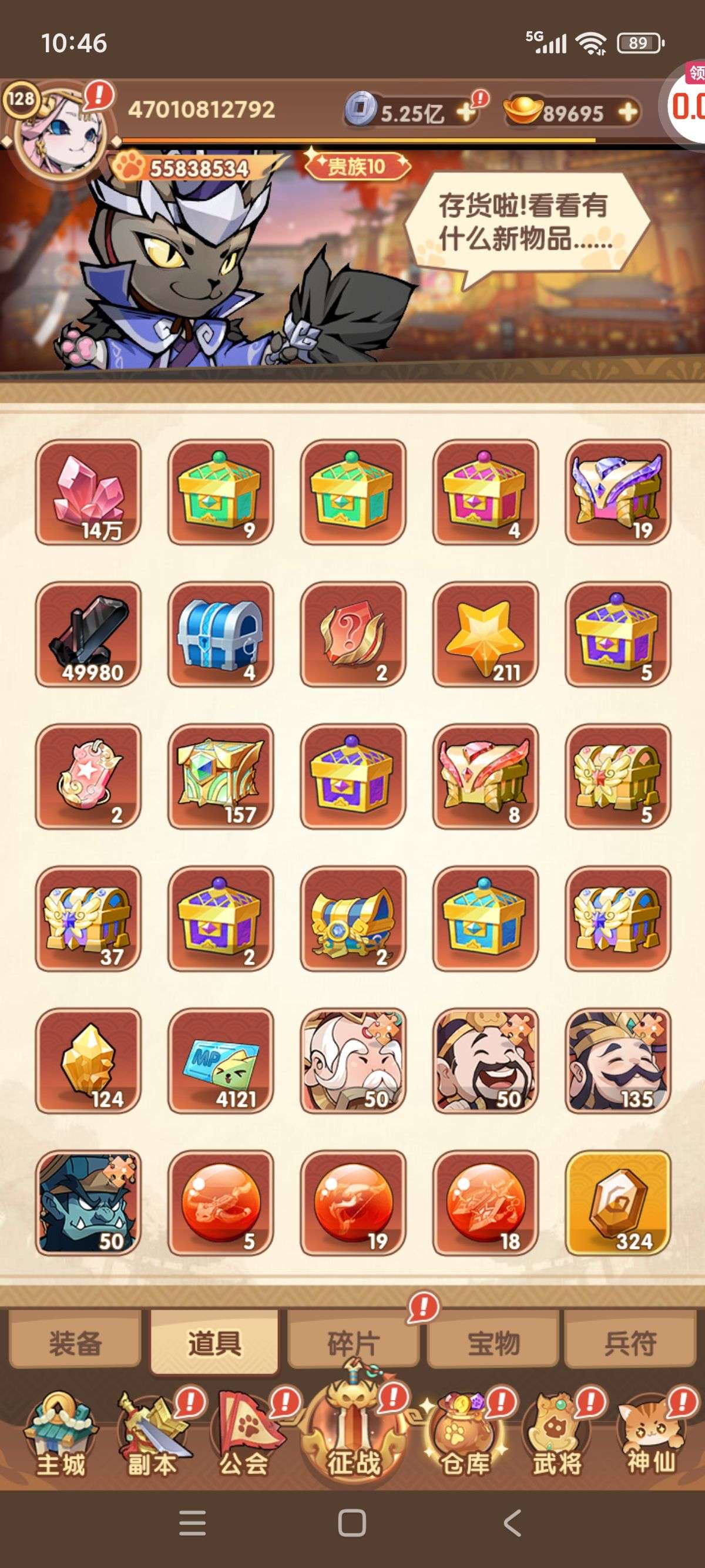The height and width of the screenshot is (1568, 705).
Task: Switch to the 宝物 tab
Action: point(493,1342)
